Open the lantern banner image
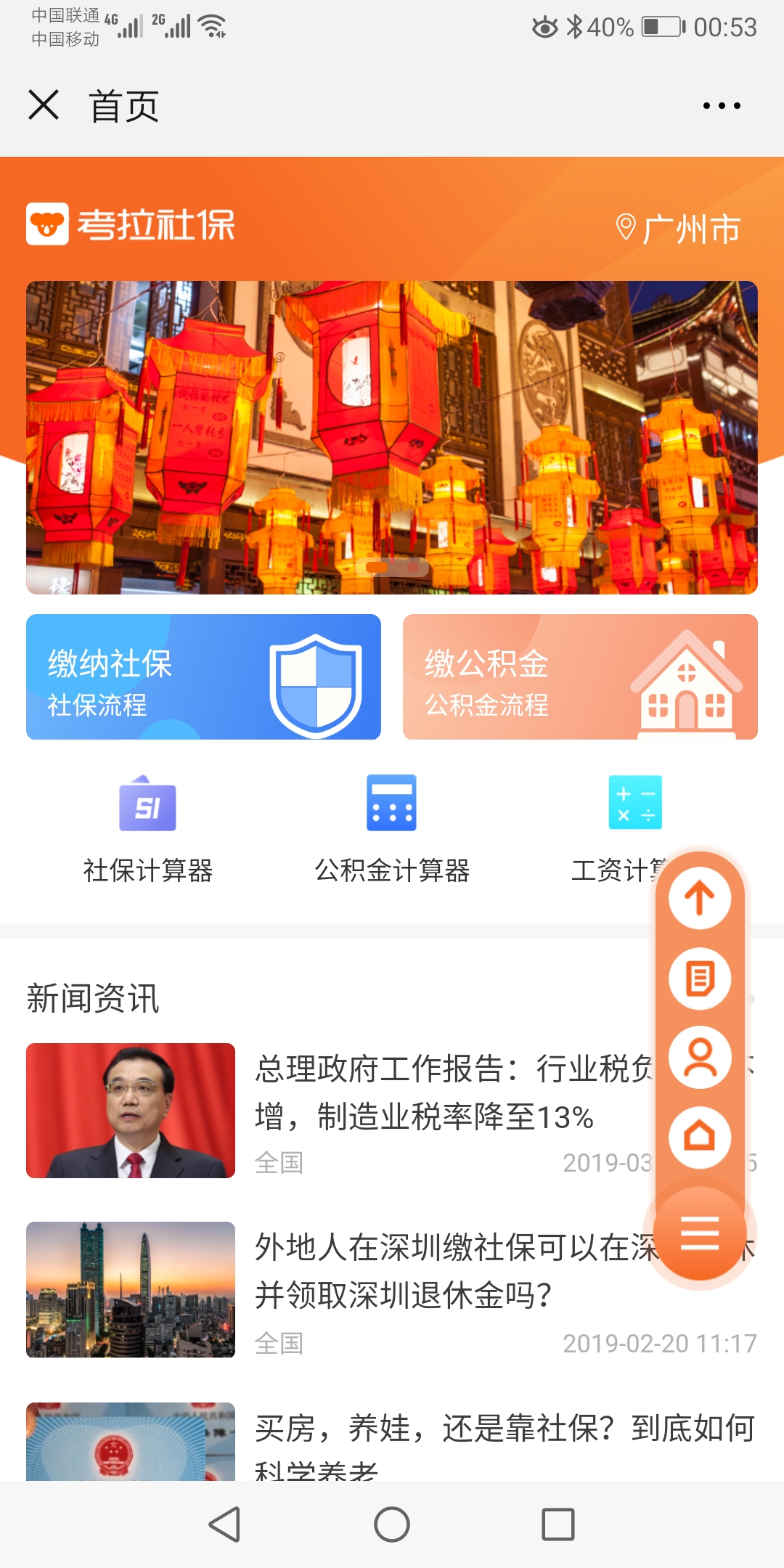 (392, 437)
